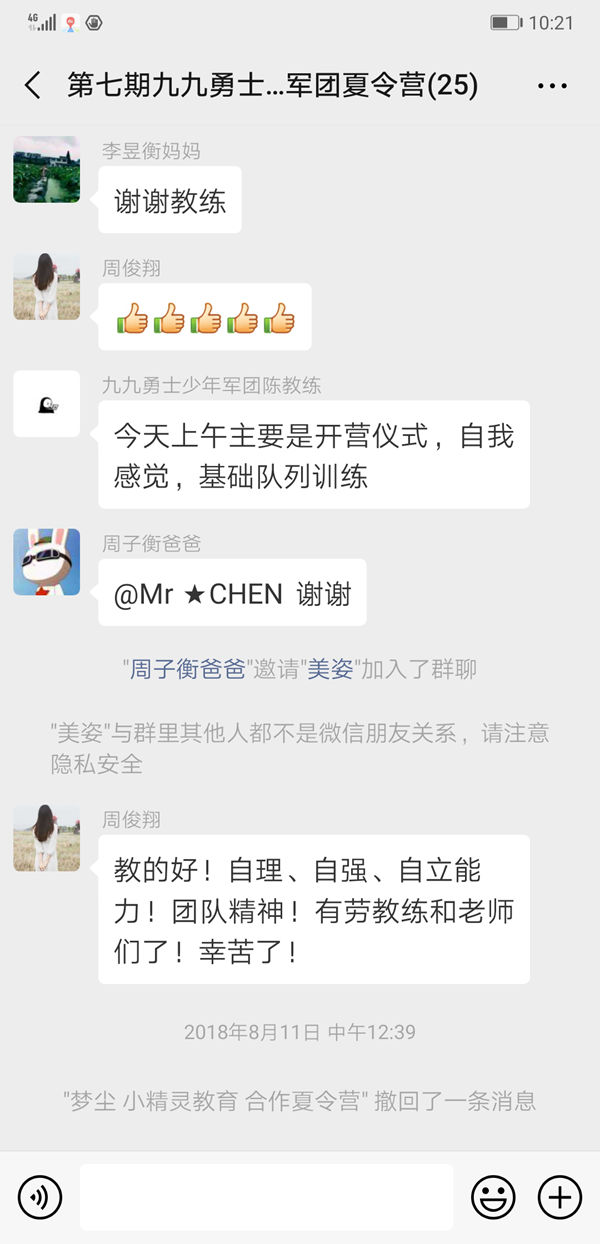Open 九九勇士少年军团陈教练's avatar
Image resolution: width=600 pixels, height=1244 pixels.
[46, 403]
